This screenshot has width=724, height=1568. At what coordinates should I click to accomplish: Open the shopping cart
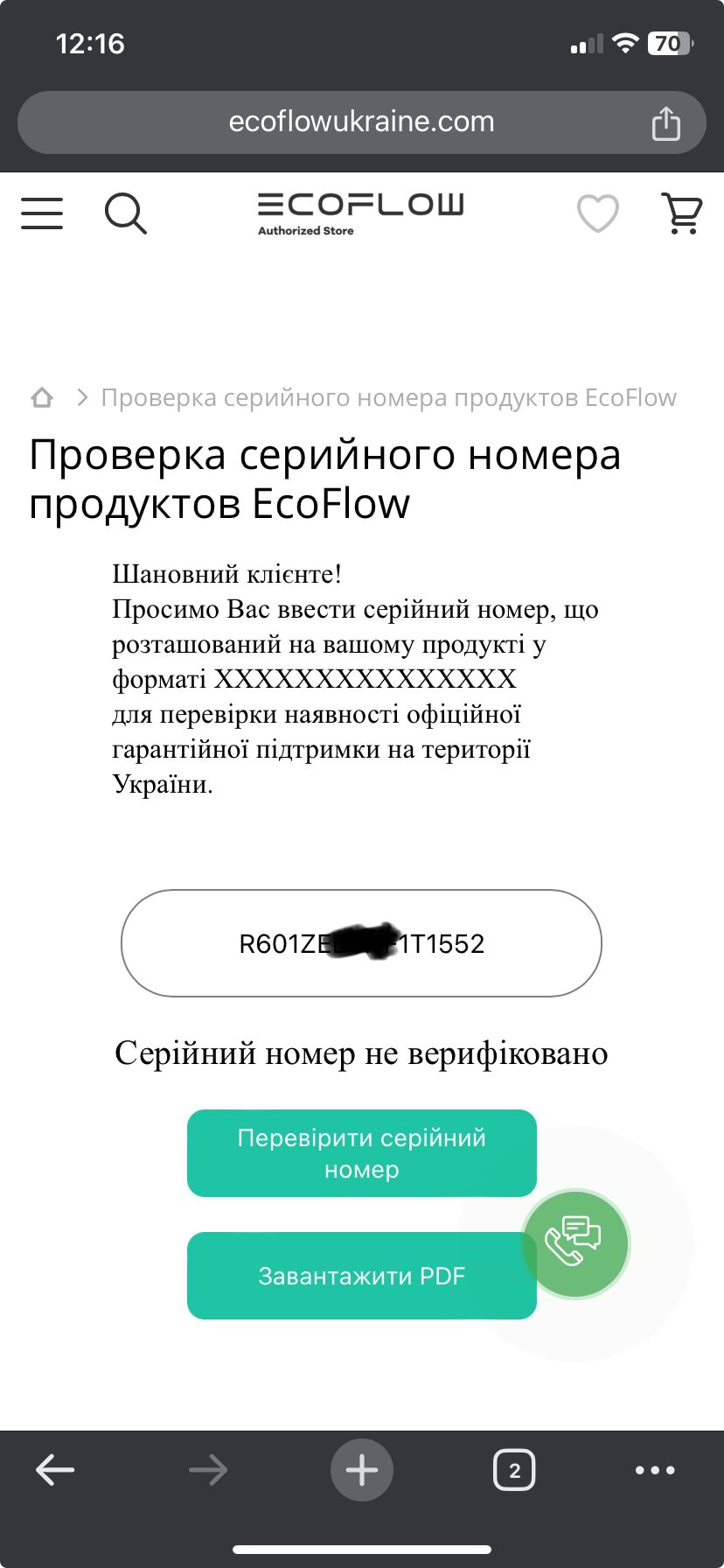coord(682,213)
